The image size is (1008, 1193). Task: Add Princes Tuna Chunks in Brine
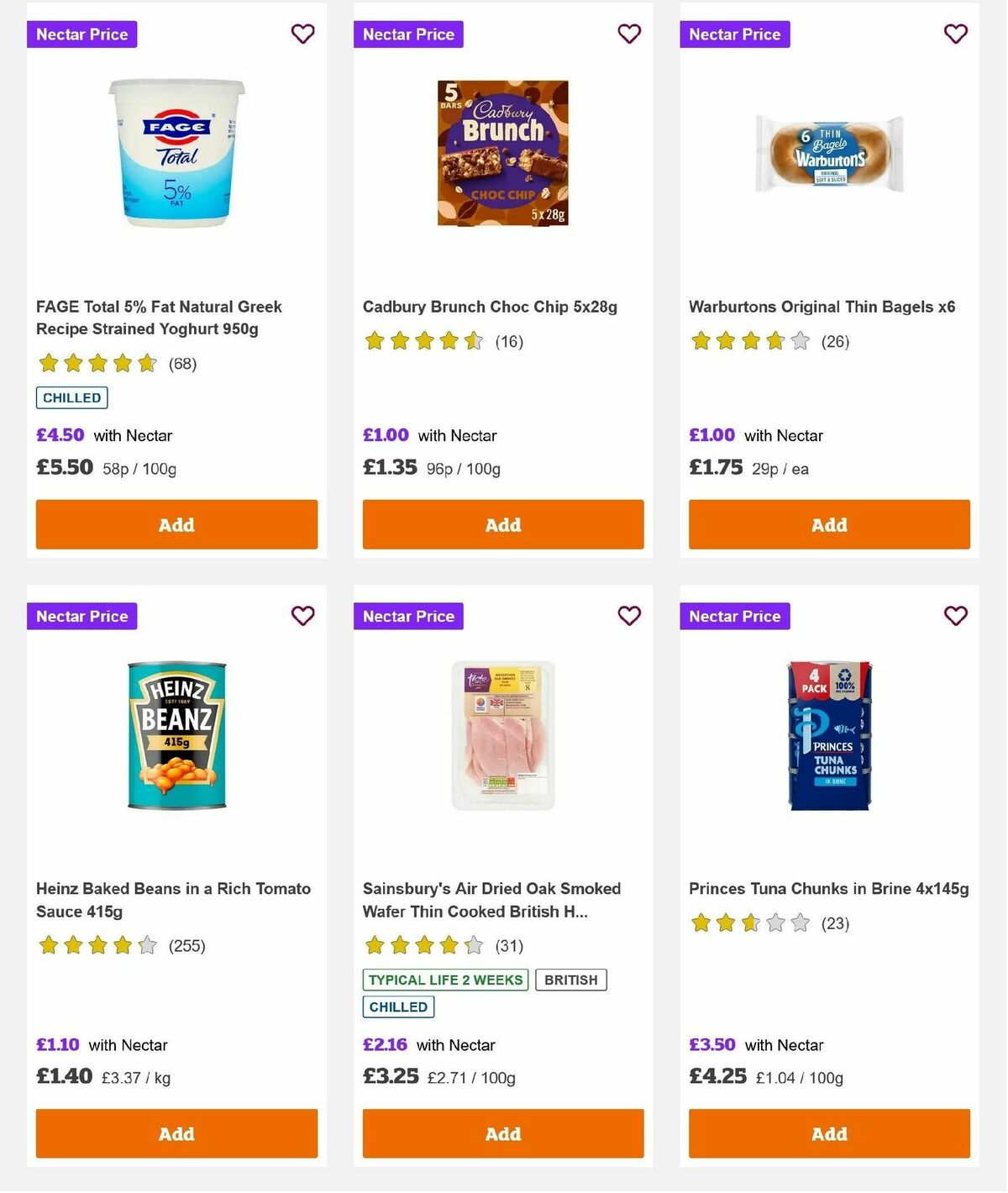pos(828,1133)
